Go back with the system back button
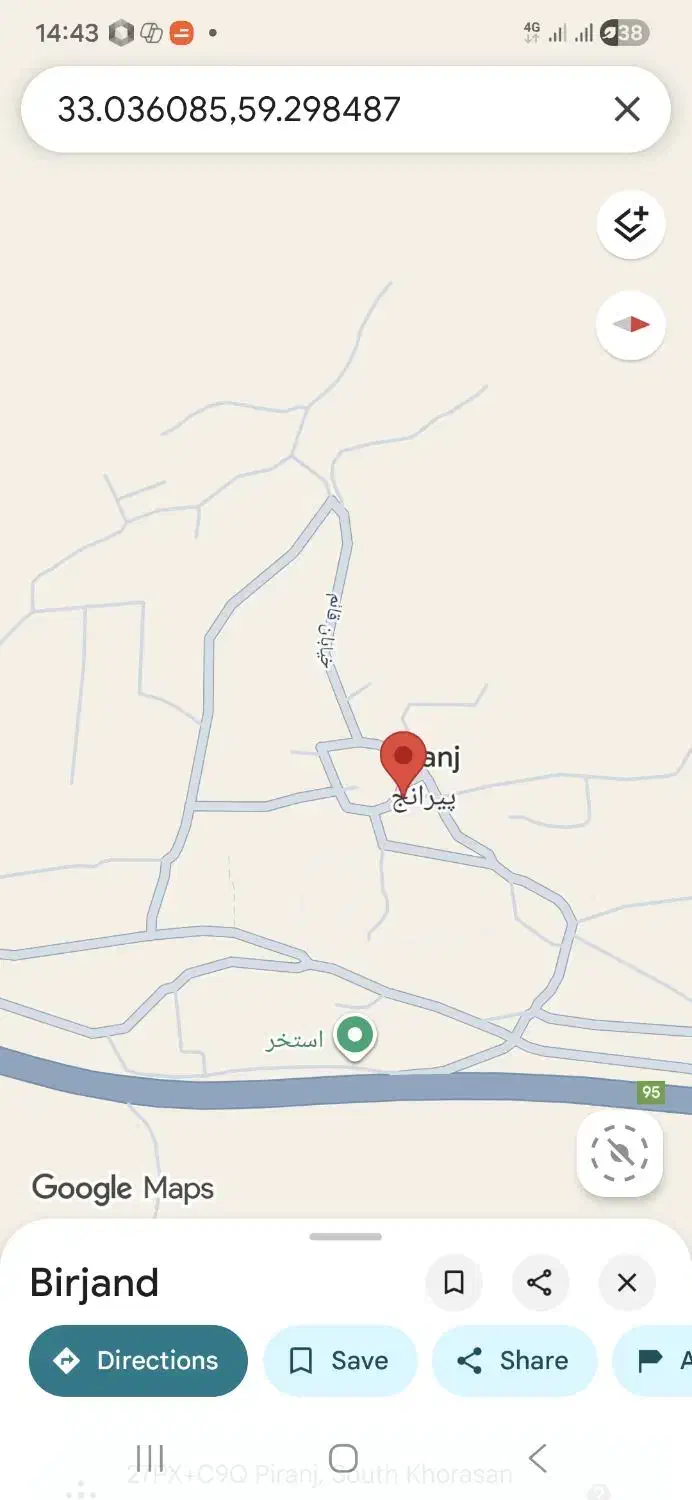692x1500 pixels. pos(538,1458)
